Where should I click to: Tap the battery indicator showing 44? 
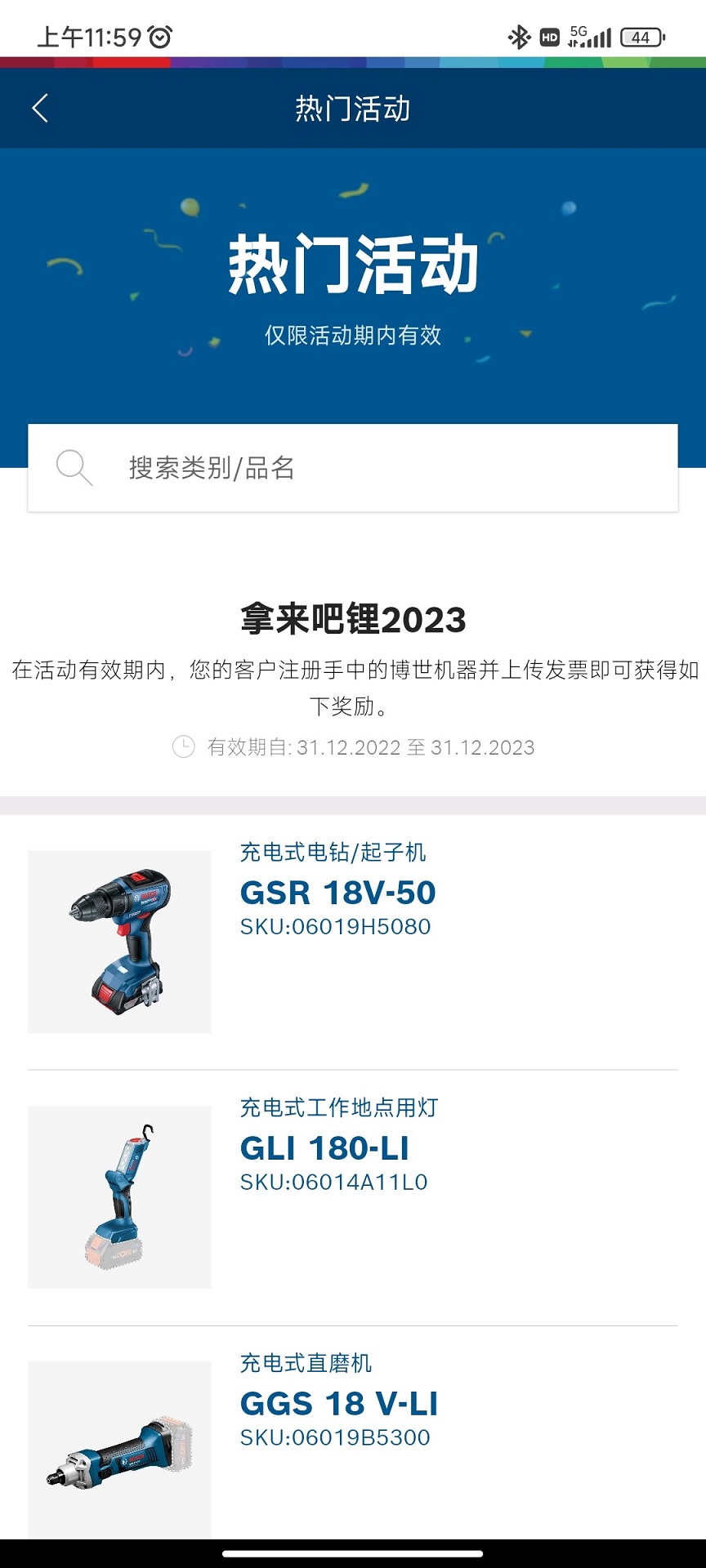coord(641,38)
